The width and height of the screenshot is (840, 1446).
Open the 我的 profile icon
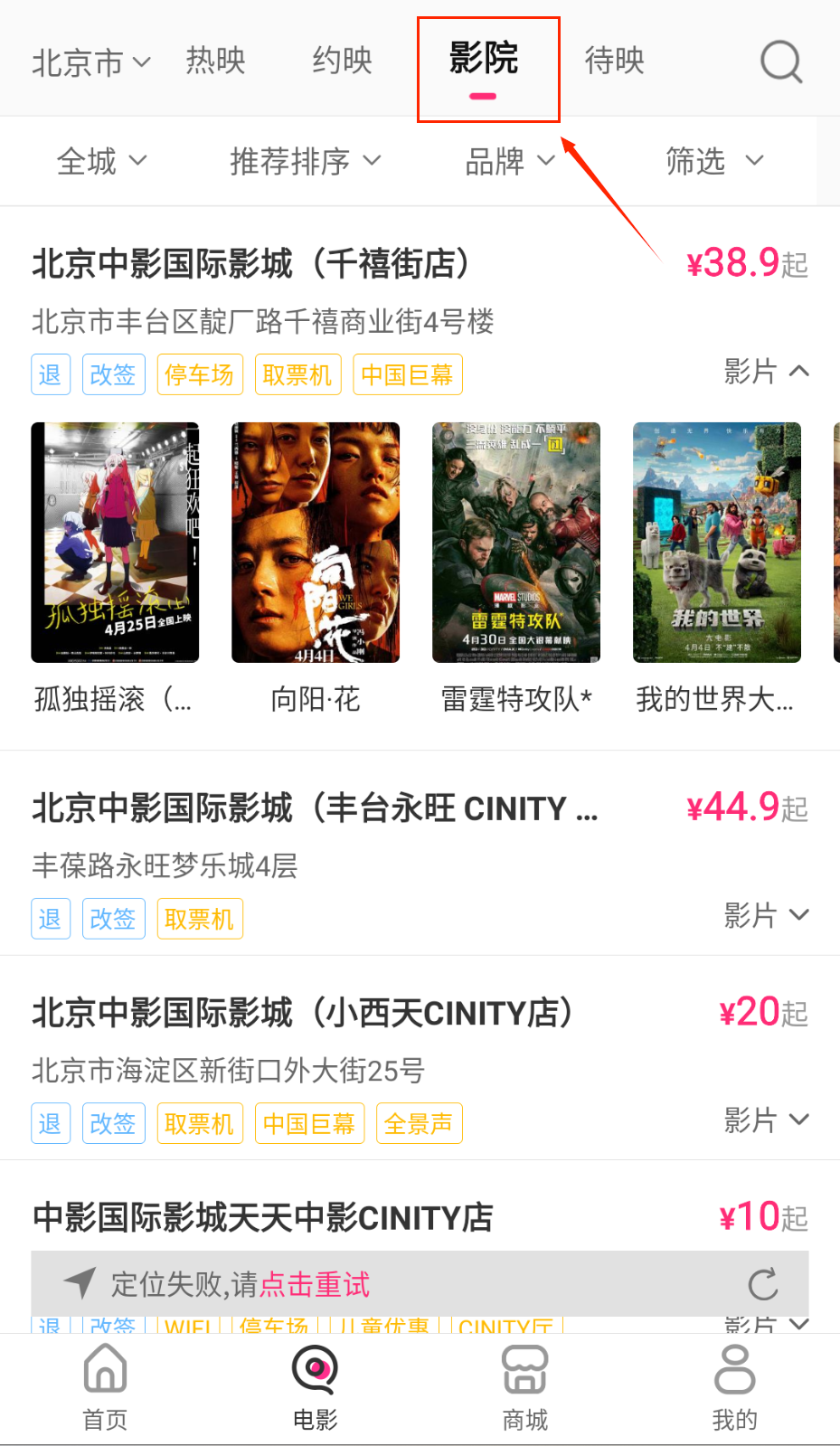pos(733,1369)
